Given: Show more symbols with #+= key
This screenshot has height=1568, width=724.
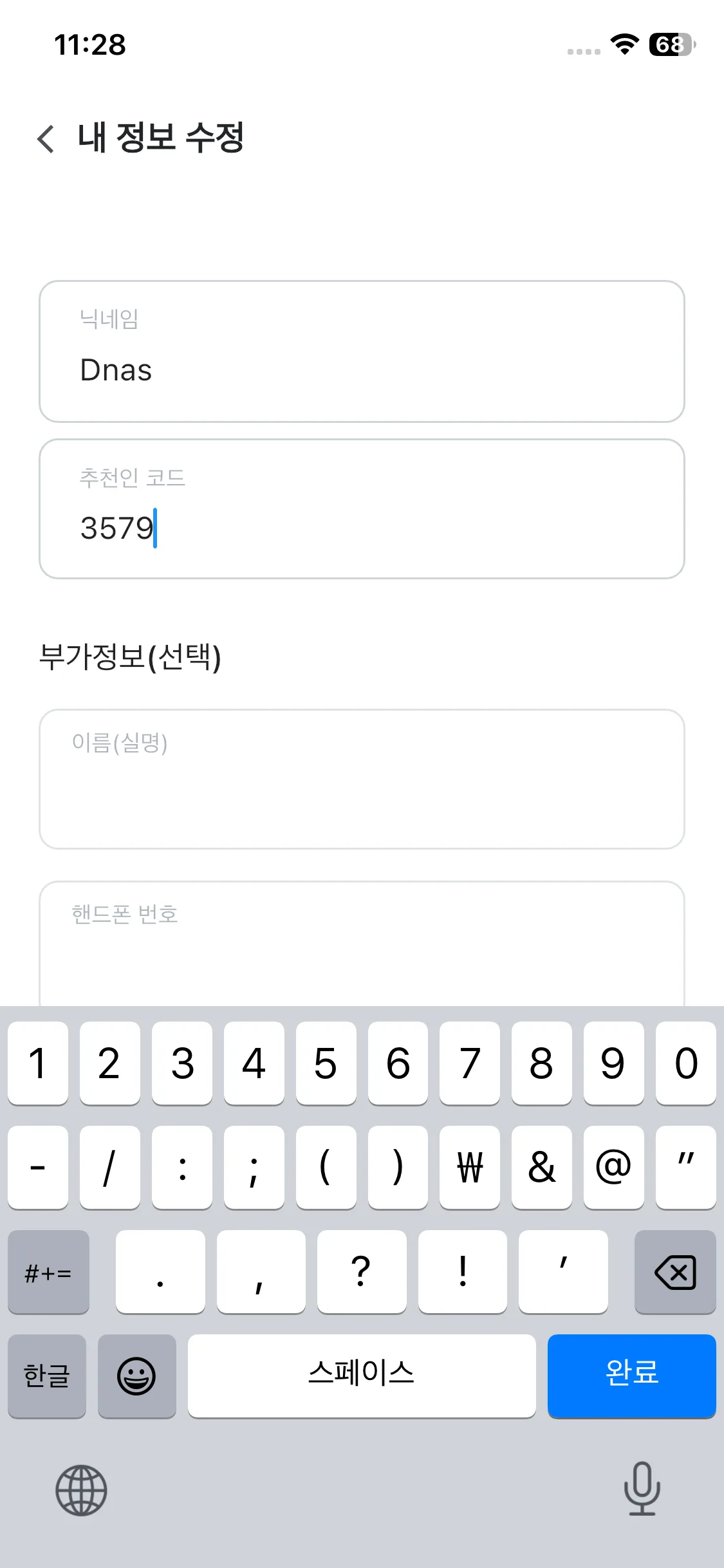Looking at the screenshot, I should [48, 1272].
